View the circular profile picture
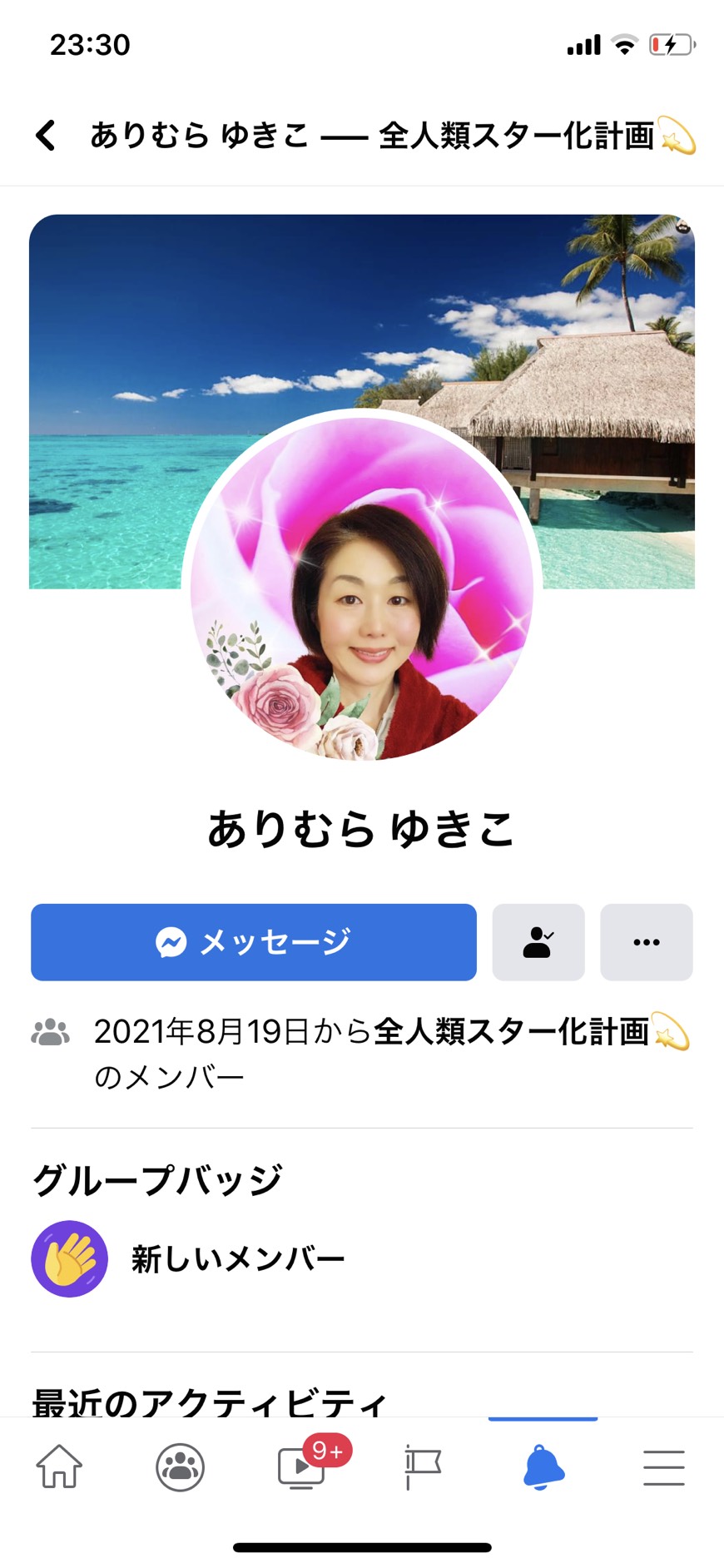724x1568 pixels. click(x=362, y=588)
